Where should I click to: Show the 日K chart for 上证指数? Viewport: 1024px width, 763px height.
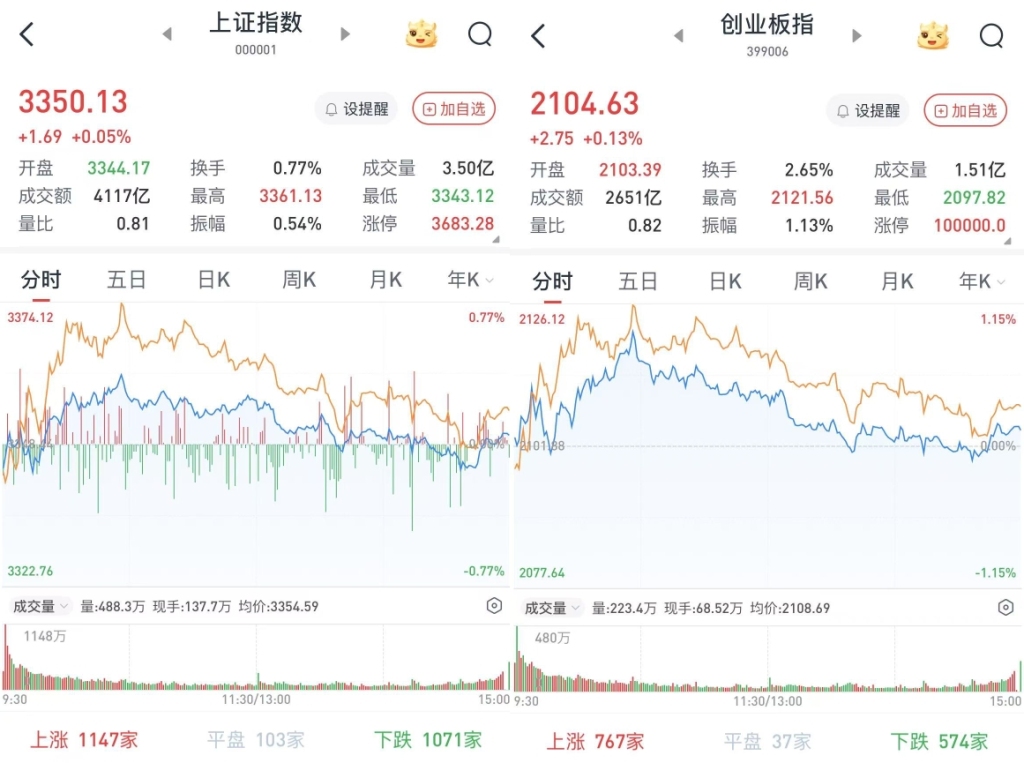point(213,281)
